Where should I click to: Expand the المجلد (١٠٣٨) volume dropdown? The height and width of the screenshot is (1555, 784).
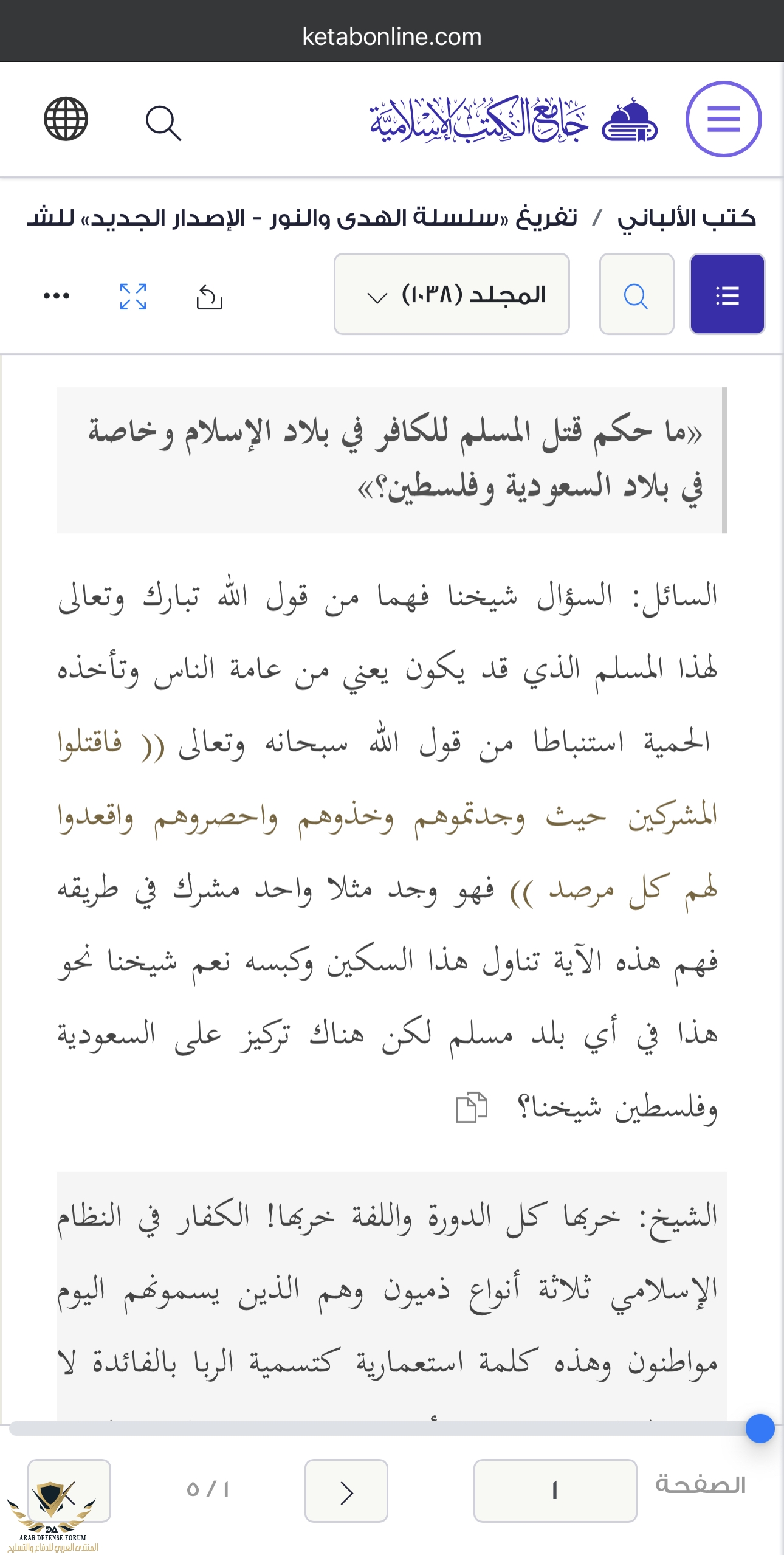[x=452, y=295]
